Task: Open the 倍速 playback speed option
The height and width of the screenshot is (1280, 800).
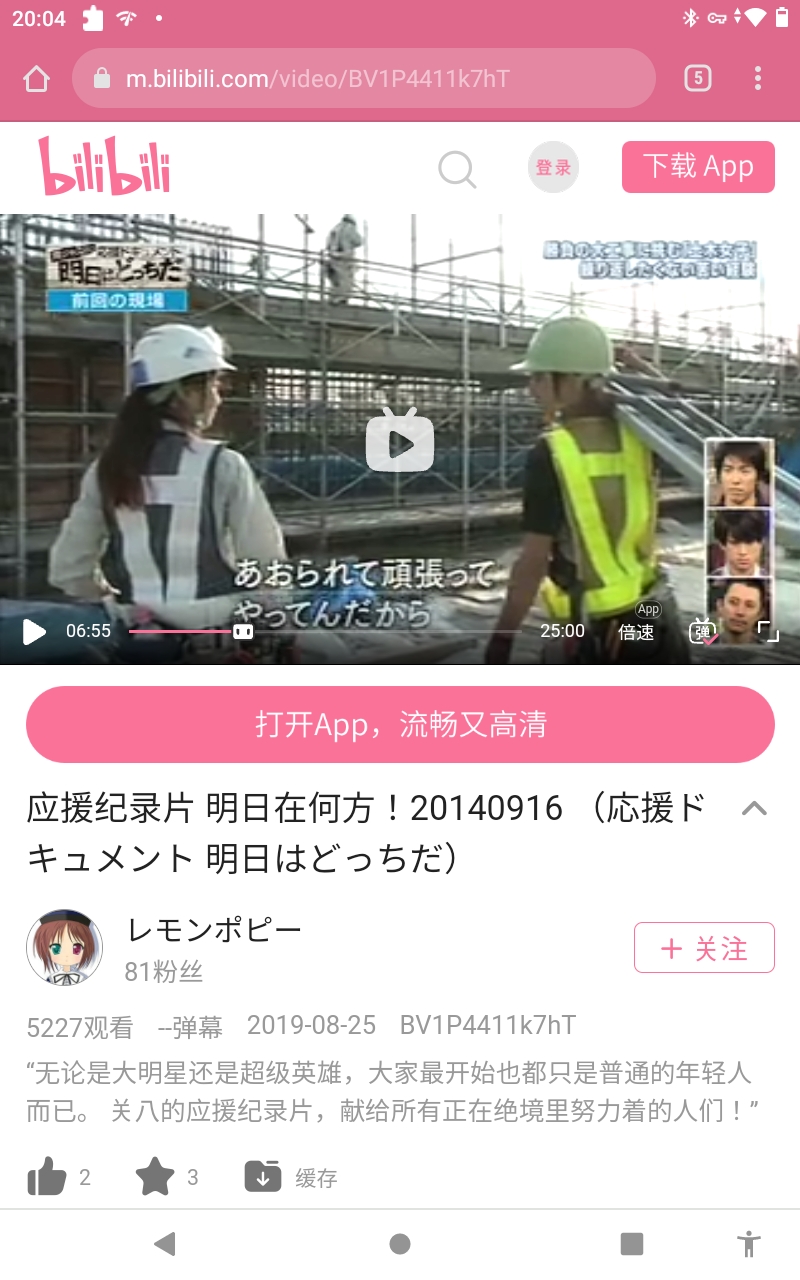Action: click(637, 631)
